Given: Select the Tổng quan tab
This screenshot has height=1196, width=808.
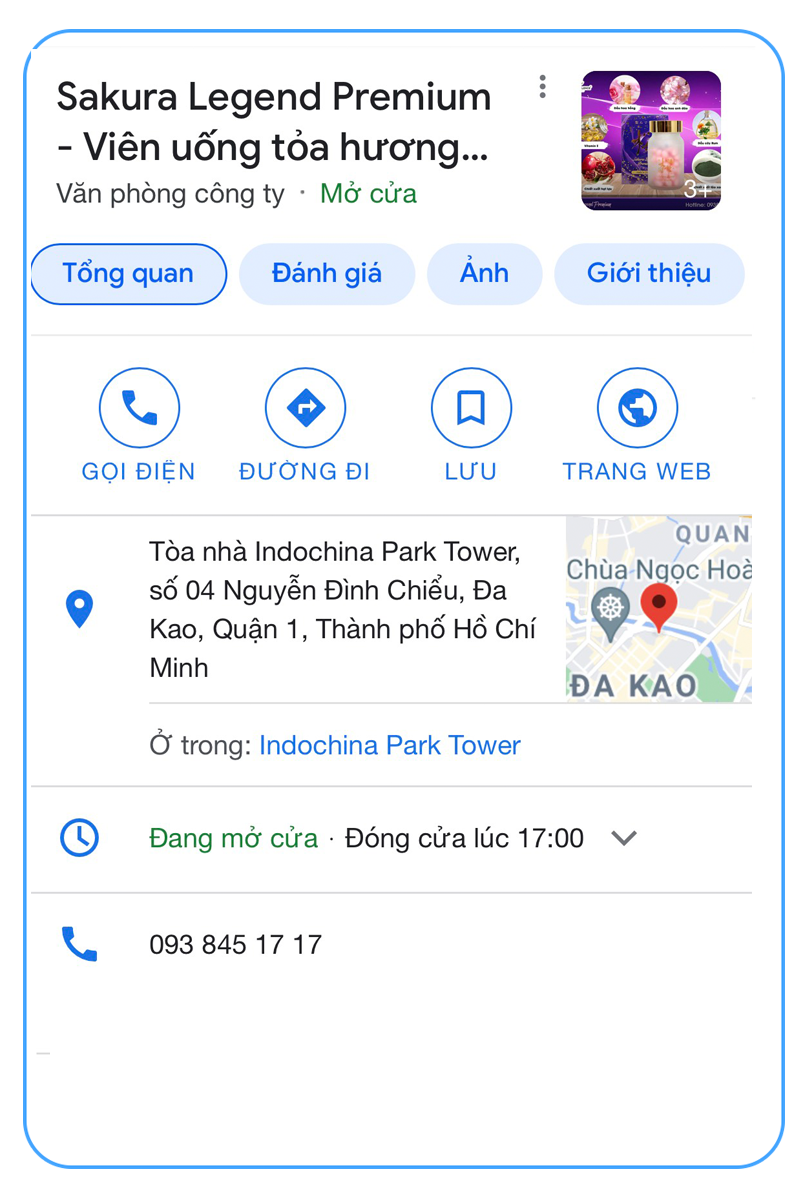Looking at the screenshot, I should (129, 274).
